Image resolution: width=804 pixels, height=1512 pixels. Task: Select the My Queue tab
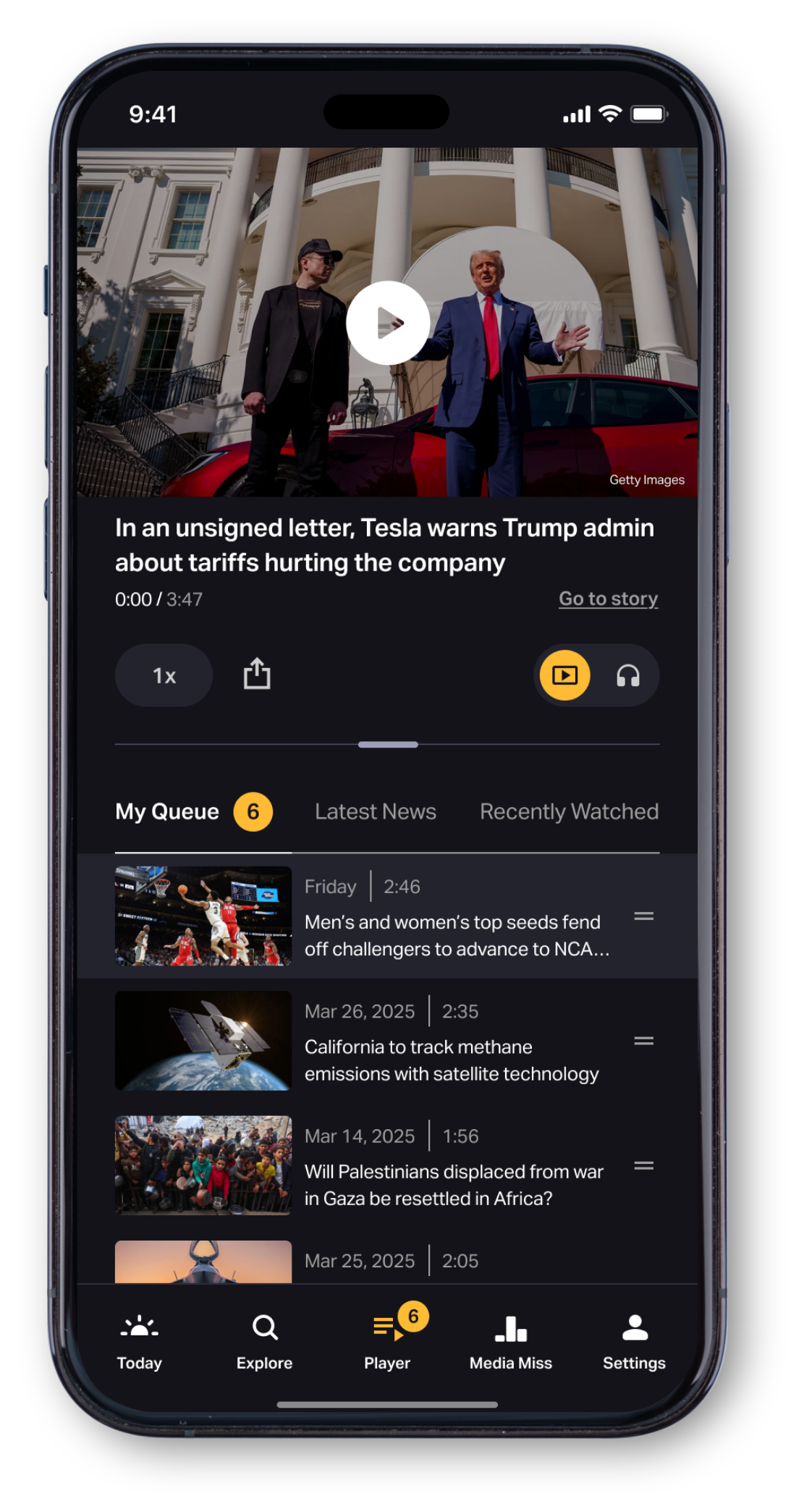(168, 811)
